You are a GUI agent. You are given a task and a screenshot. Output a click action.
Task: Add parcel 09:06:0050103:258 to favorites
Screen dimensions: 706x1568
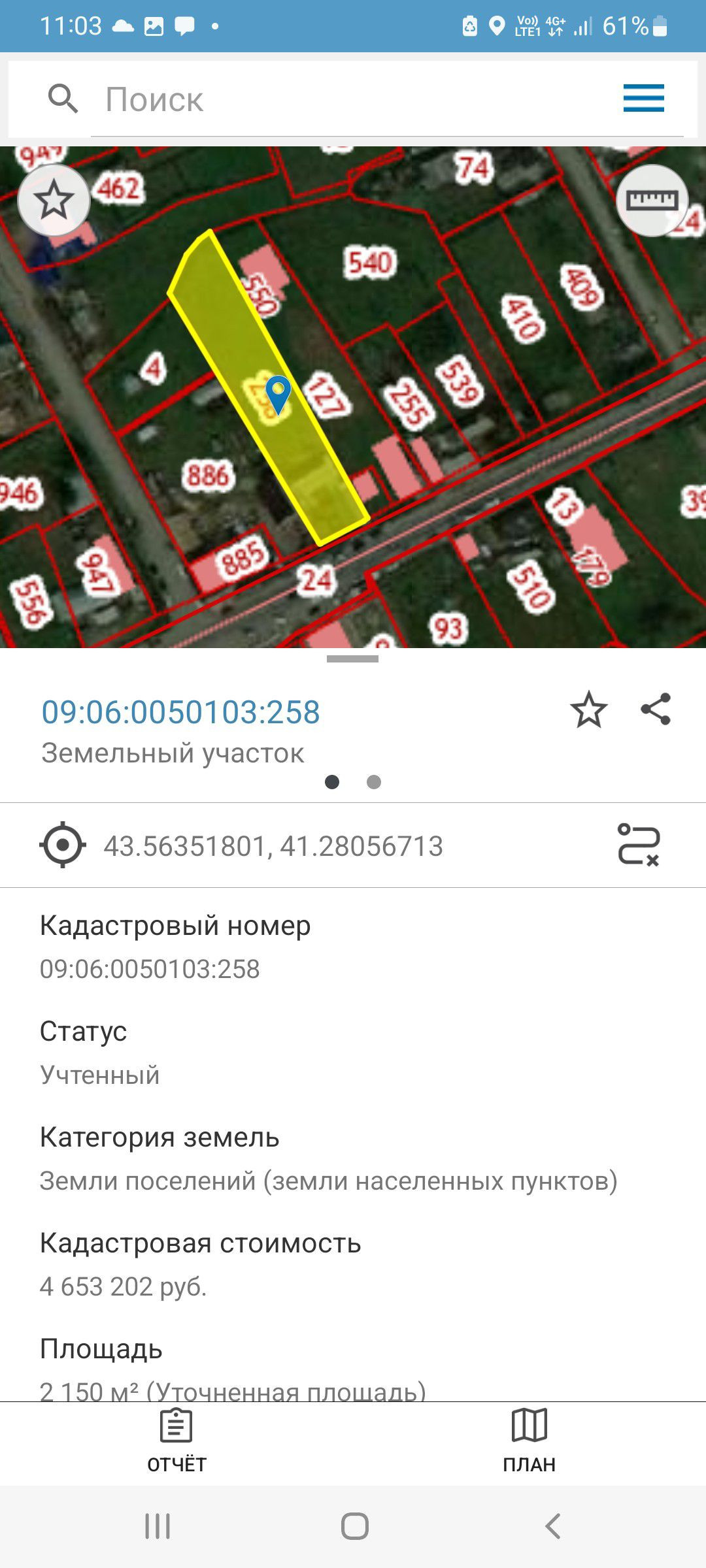(x=588, y=710)
